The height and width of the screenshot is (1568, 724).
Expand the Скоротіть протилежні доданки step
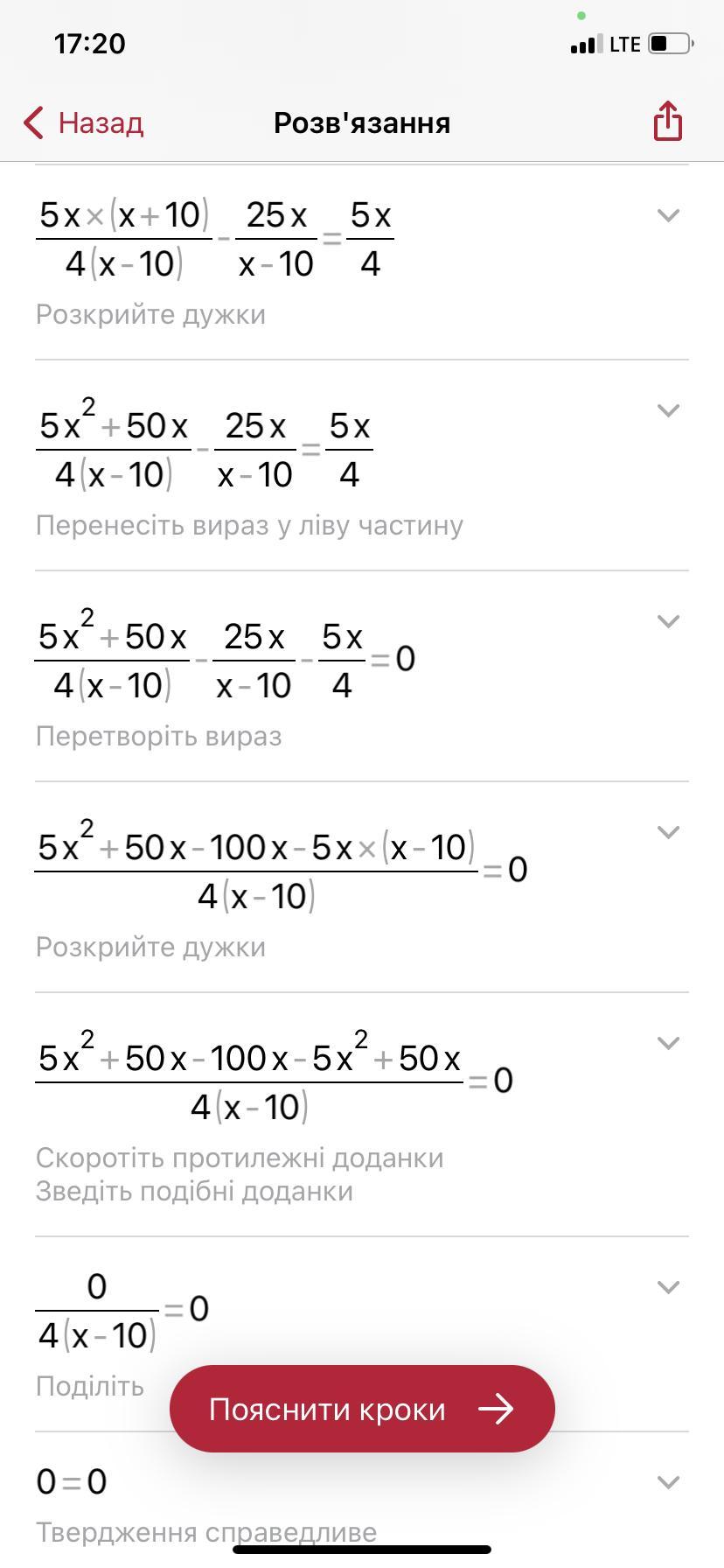(668, 1043)
